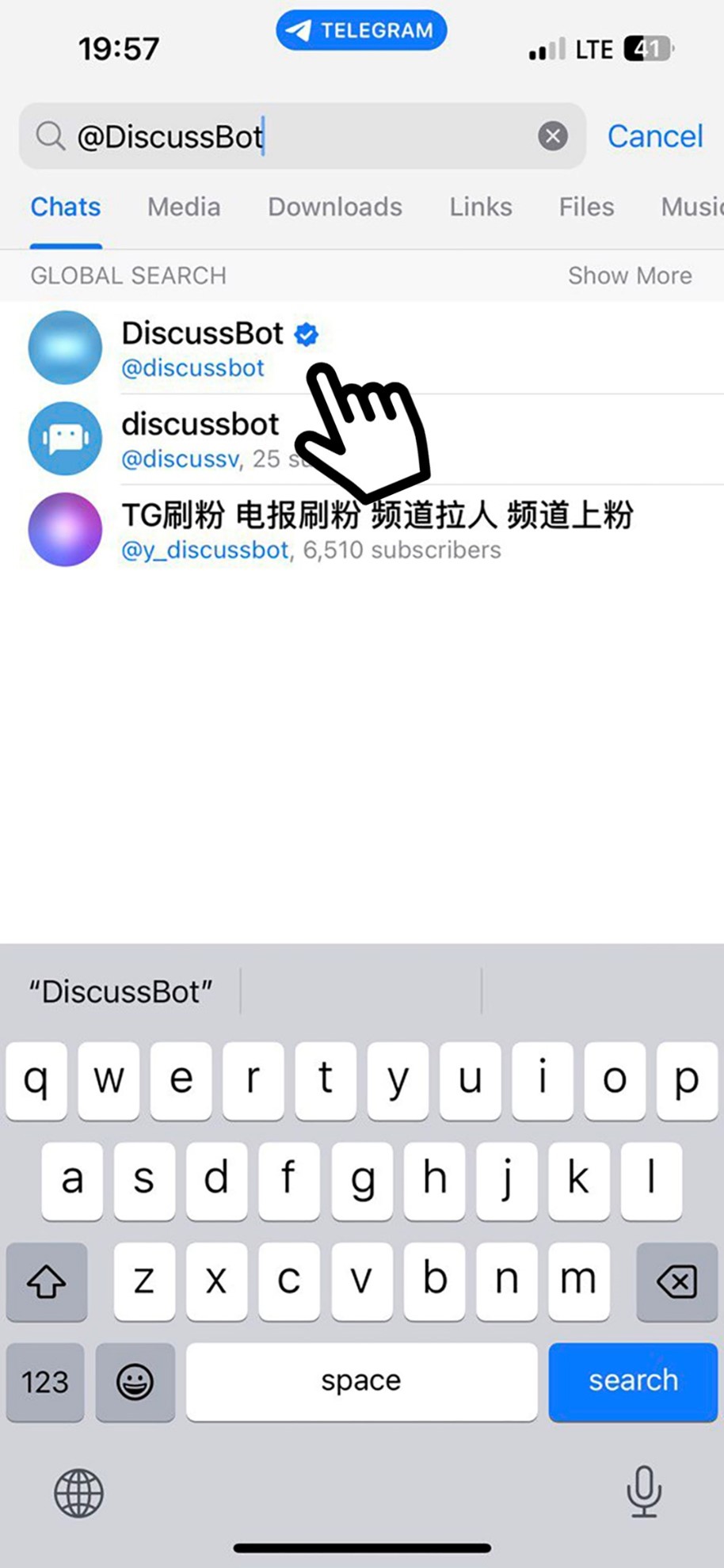Return to Telegram via the status pill
The width and height of the screenshot is (724, 1568).
coord(361,31)
